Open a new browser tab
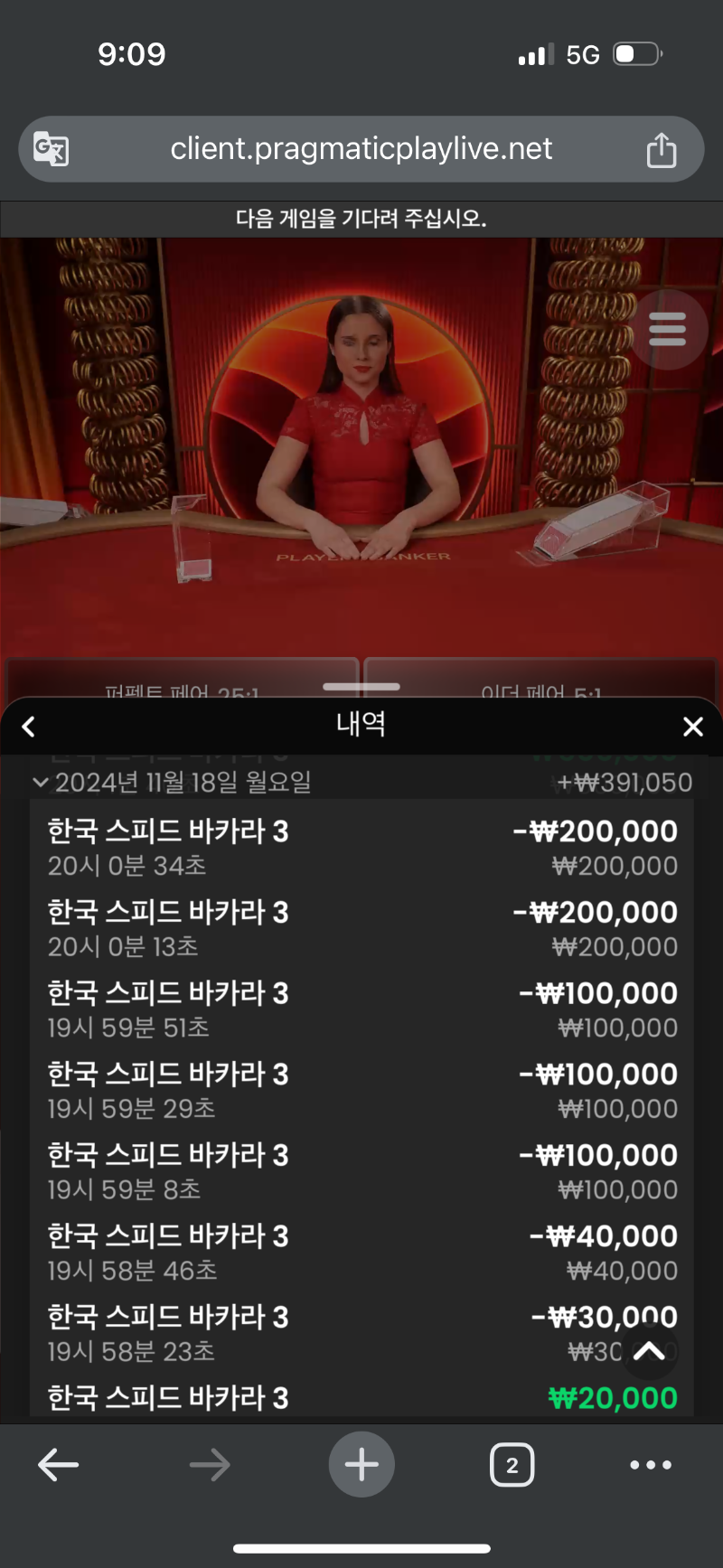The image size is (723, 1568). [x=361, y=1464]
